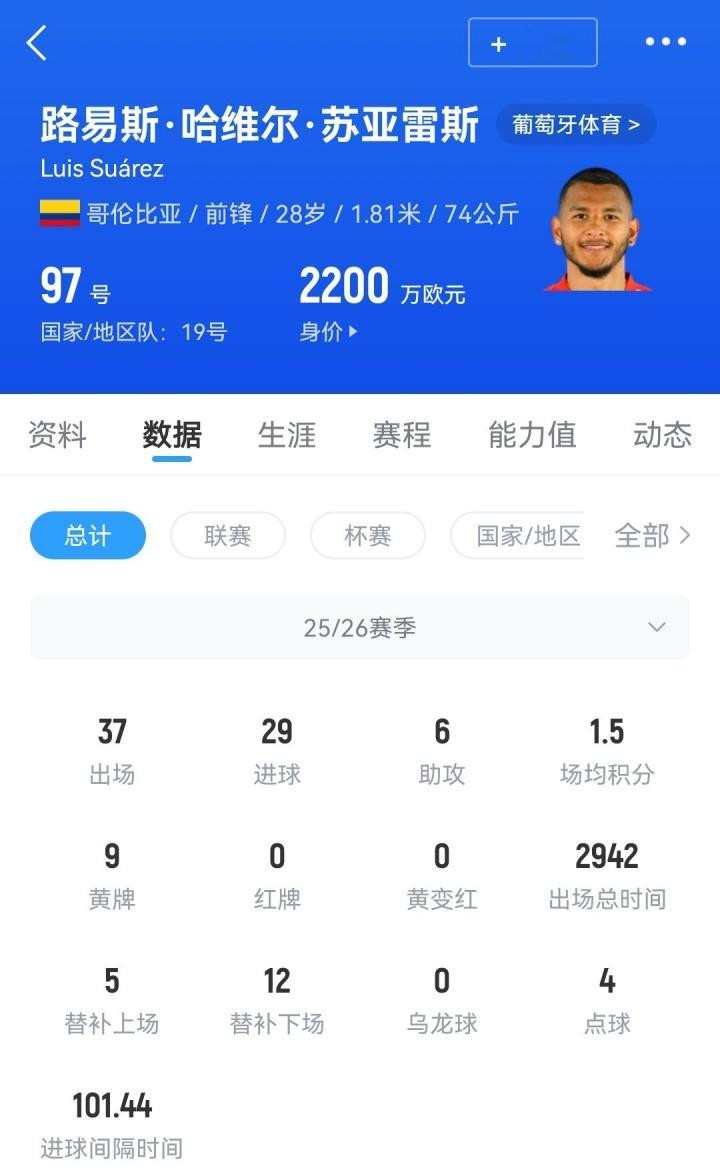
Task: Go back using the top-left arrow
Action: click(x=37, y=43)
